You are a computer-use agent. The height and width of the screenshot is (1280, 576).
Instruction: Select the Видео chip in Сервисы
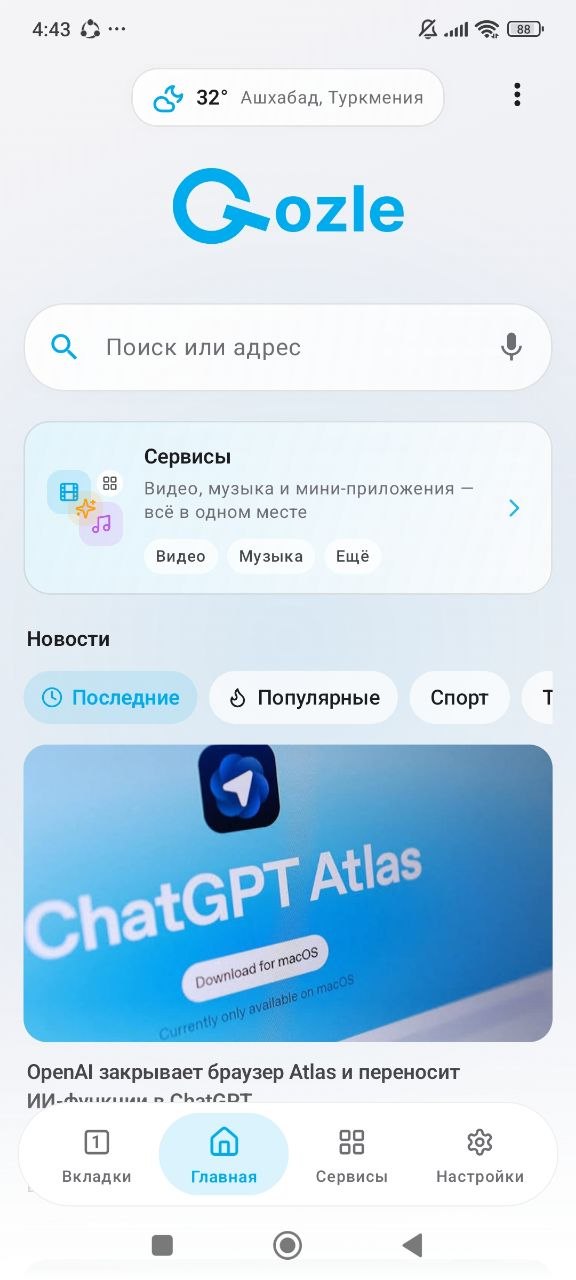tap(181, 557)
